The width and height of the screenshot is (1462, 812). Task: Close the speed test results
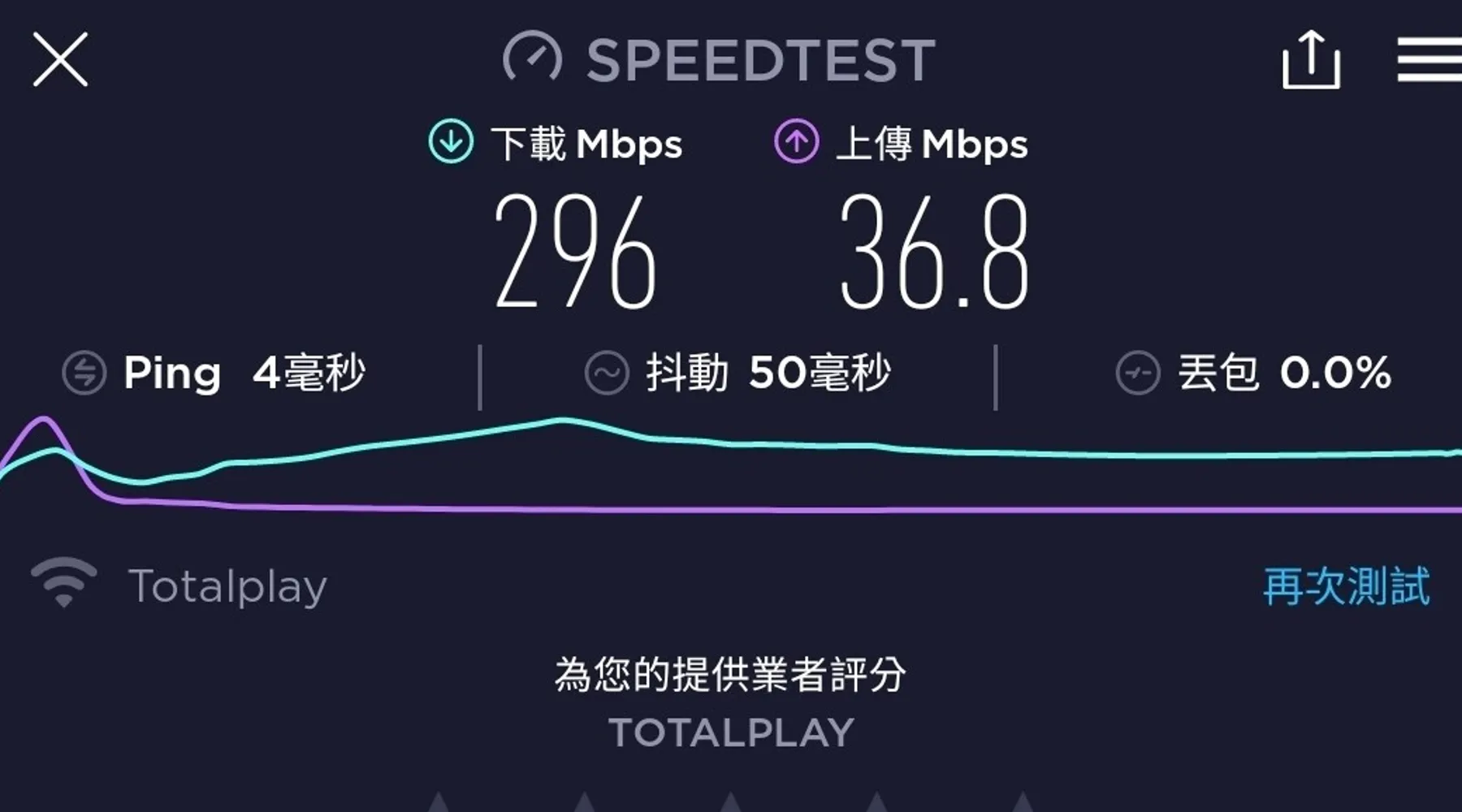coord(60,59)
